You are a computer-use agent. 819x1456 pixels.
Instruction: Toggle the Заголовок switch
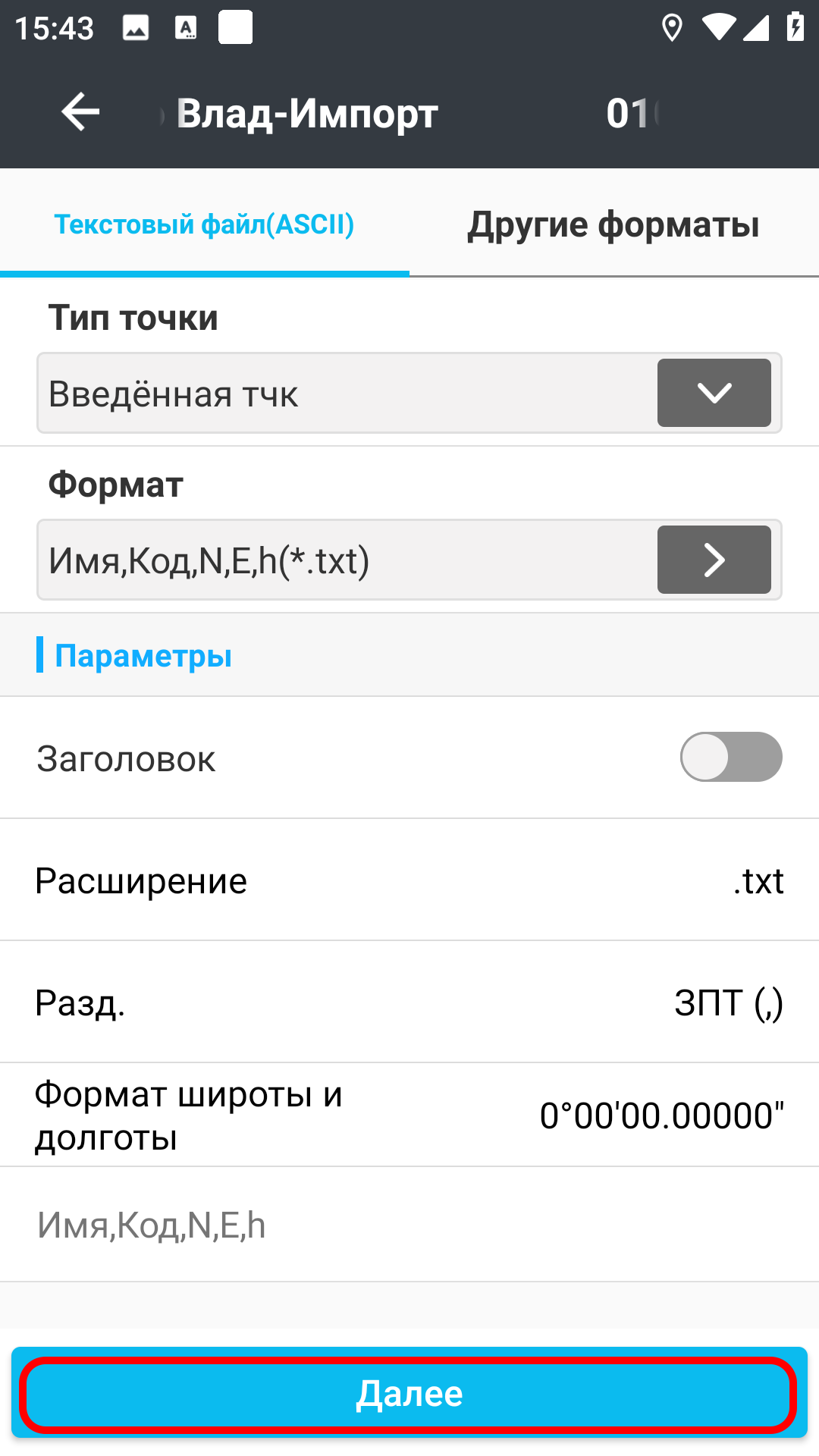731,757
